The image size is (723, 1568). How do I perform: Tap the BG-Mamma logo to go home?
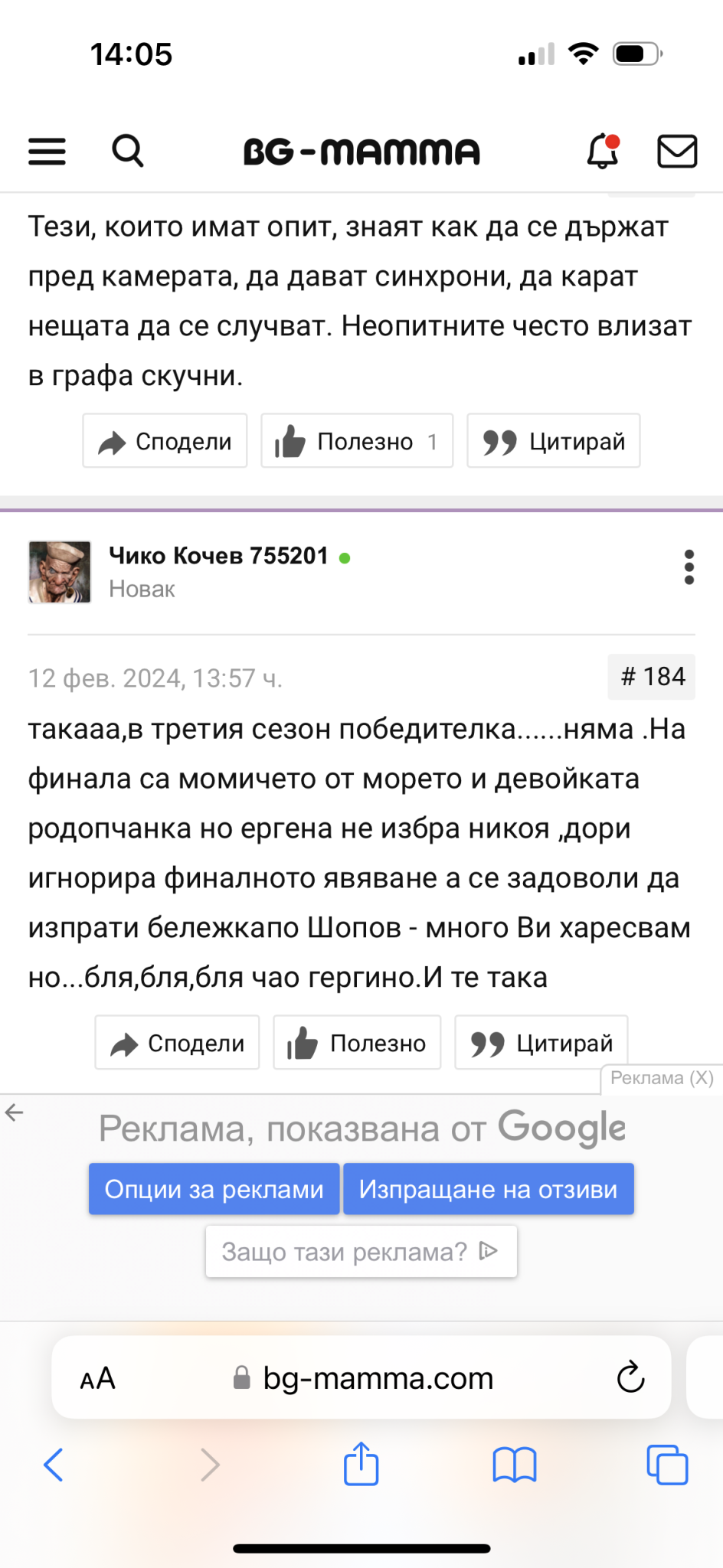361,151
